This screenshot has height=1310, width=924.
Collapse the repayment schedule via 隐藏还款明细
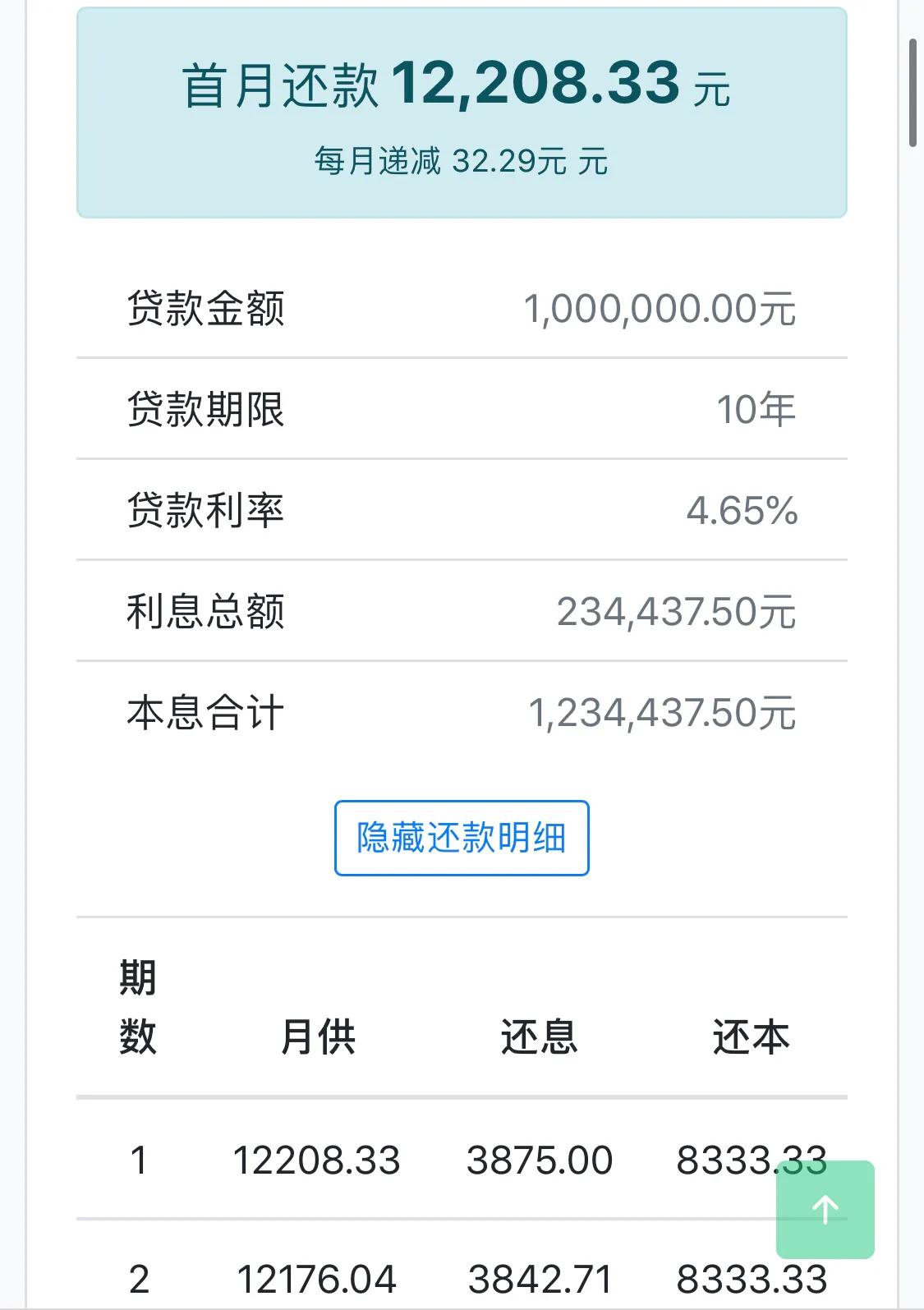coord(461,836)
